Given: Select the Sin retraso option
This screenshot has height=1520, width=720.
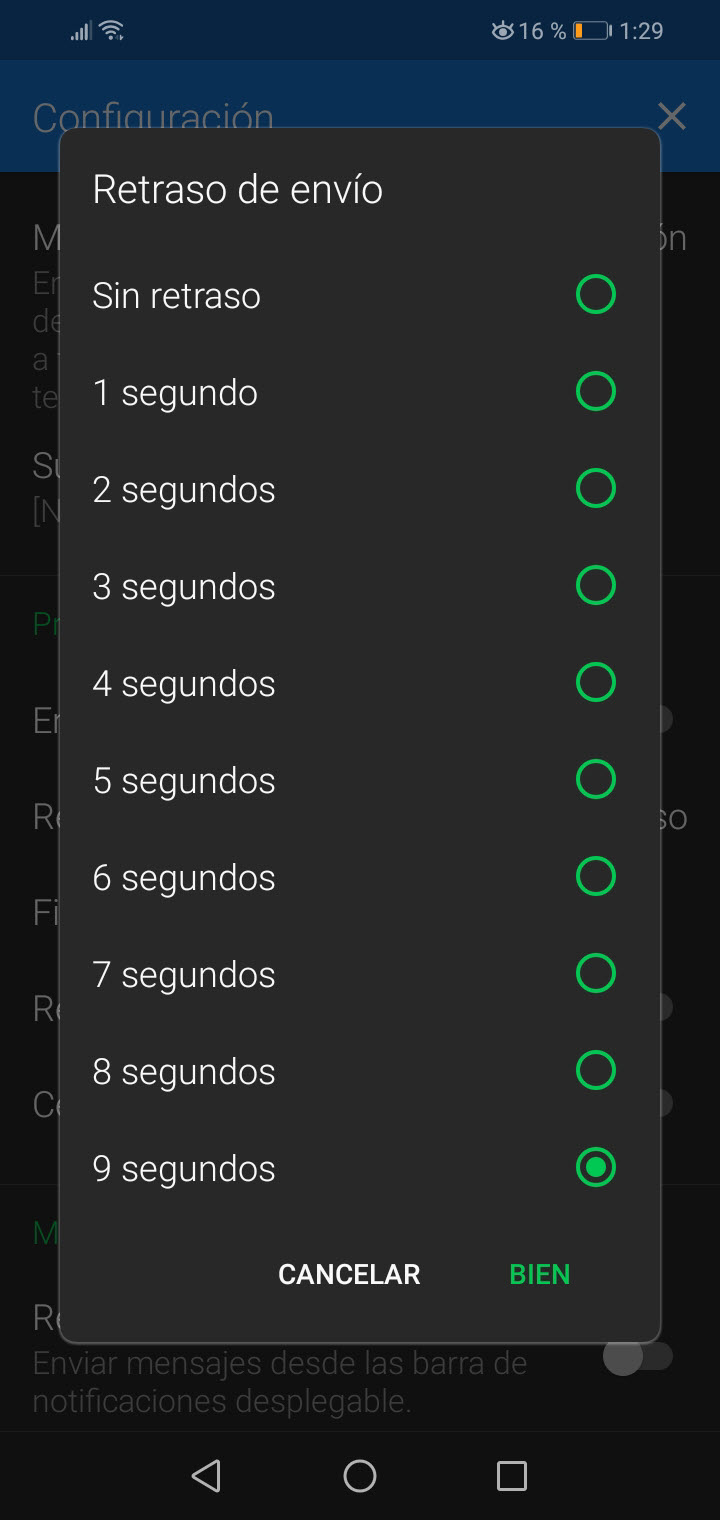Looking at the screenshot, I should coord(595,295).
